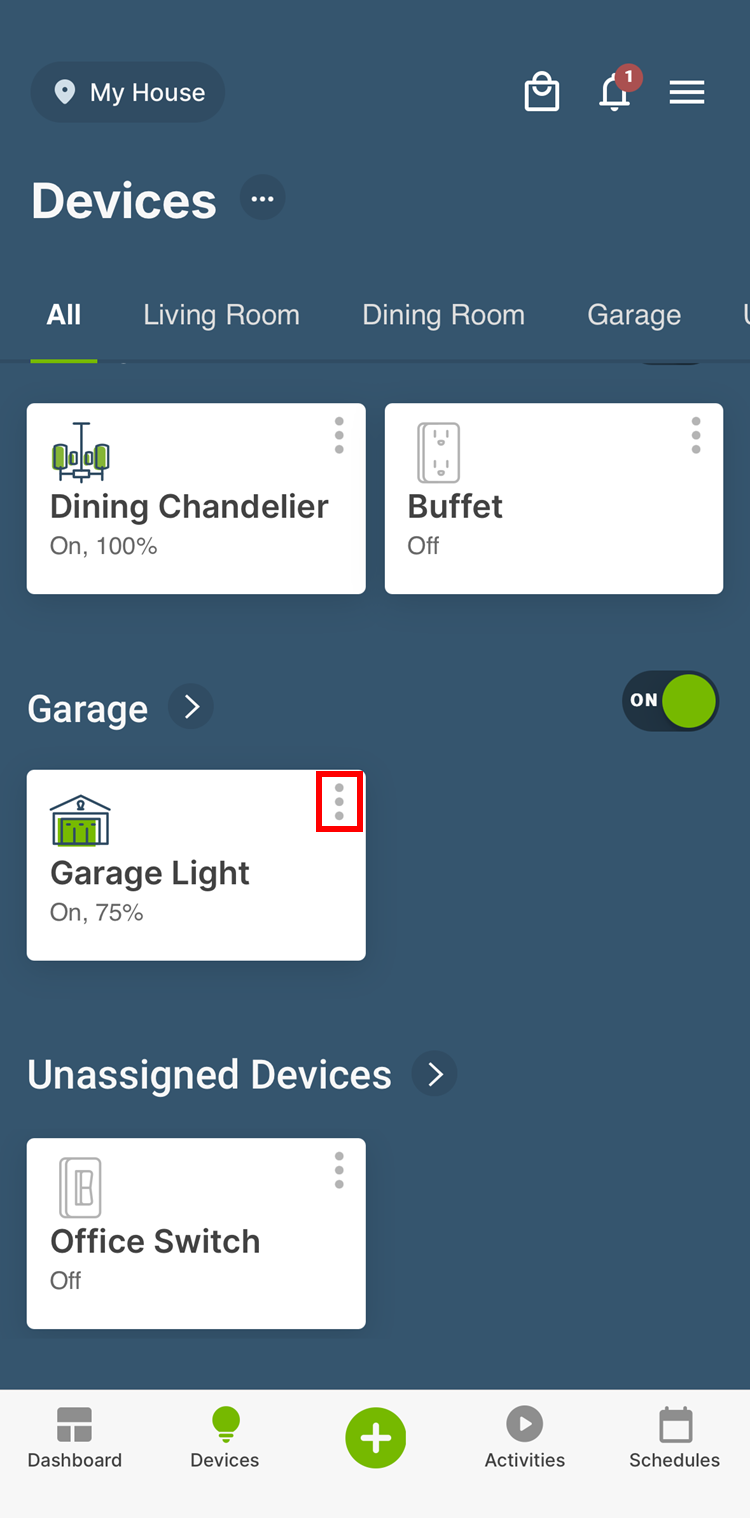Open the hamburger menu
The height and width of the screenshot is (1518, 750).
point(687,93)
